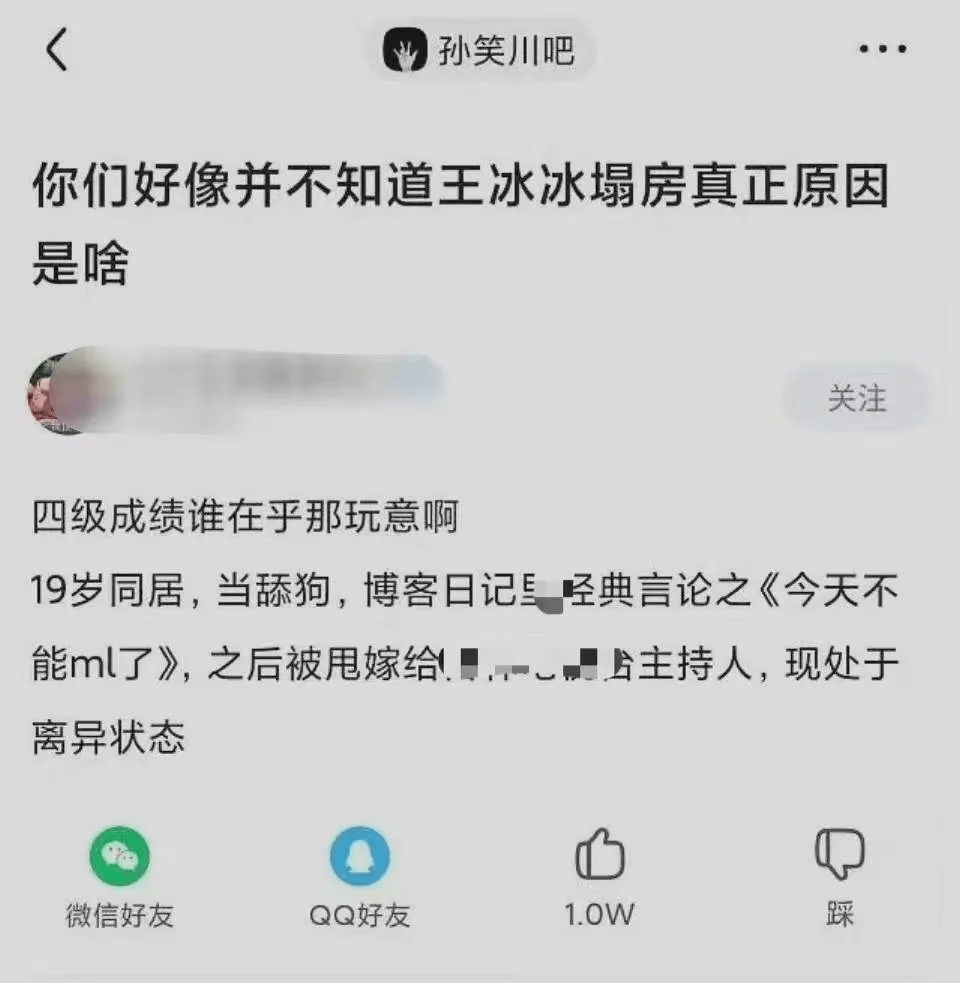The image size is (960, 983).
Task: Share the post to QQ好友
Action: click(360, 858)
